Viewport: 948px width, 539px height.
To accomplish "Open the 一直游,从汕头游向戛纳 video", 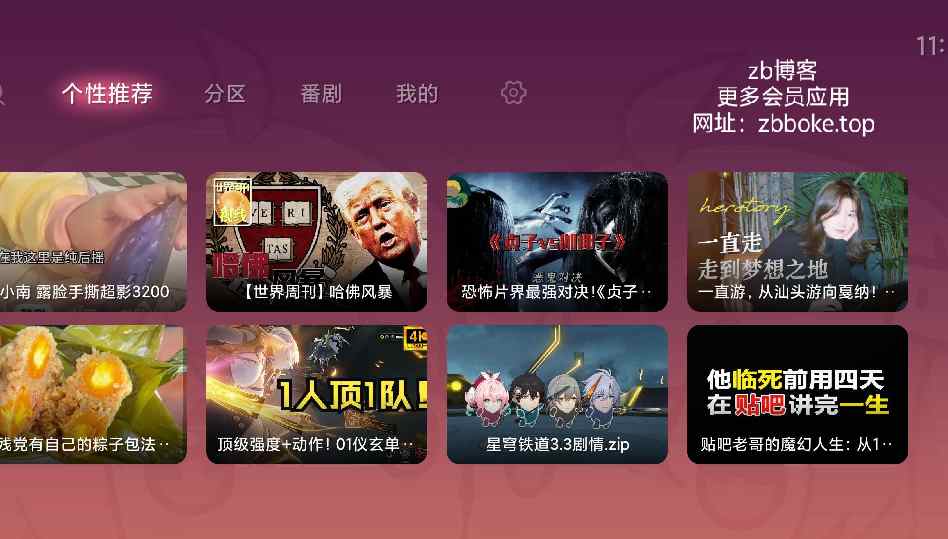I will click(797, 241).
